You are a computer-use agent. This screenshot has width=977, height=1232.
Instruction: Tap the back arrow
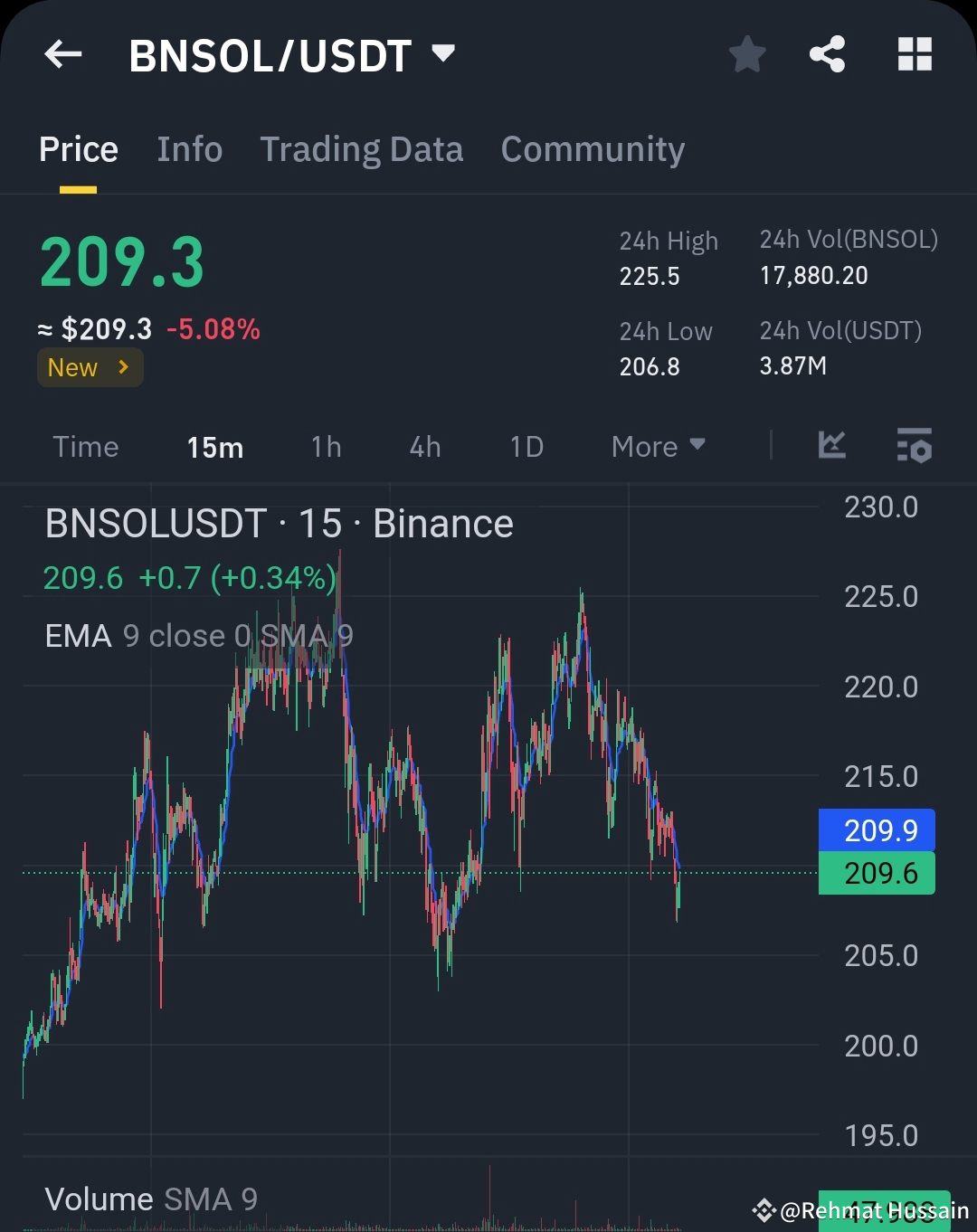click(62, 54)
